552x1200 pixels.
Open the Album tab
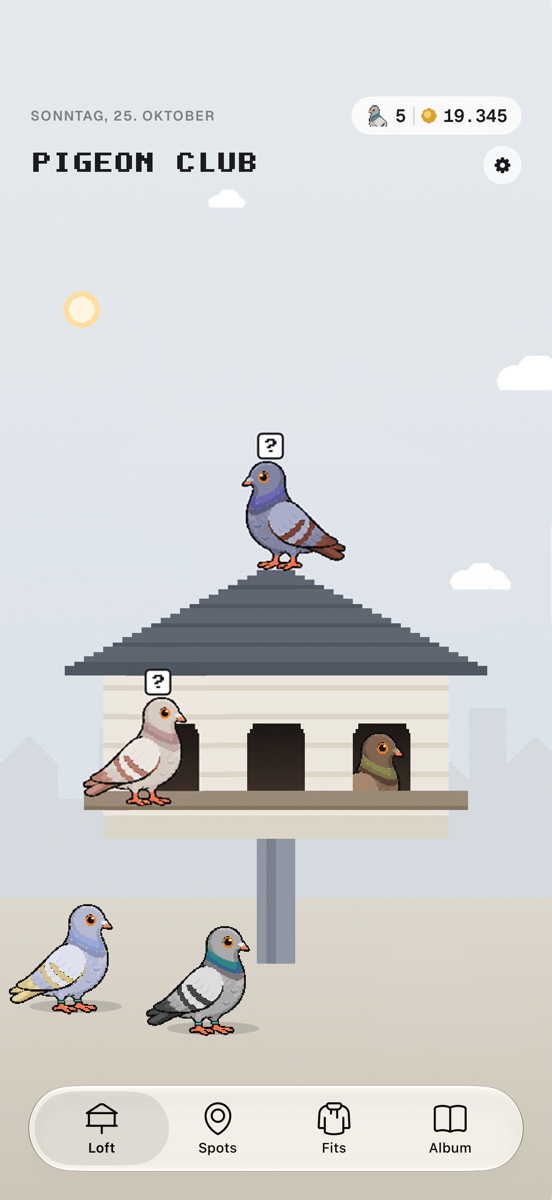[x=450, y=1129]
